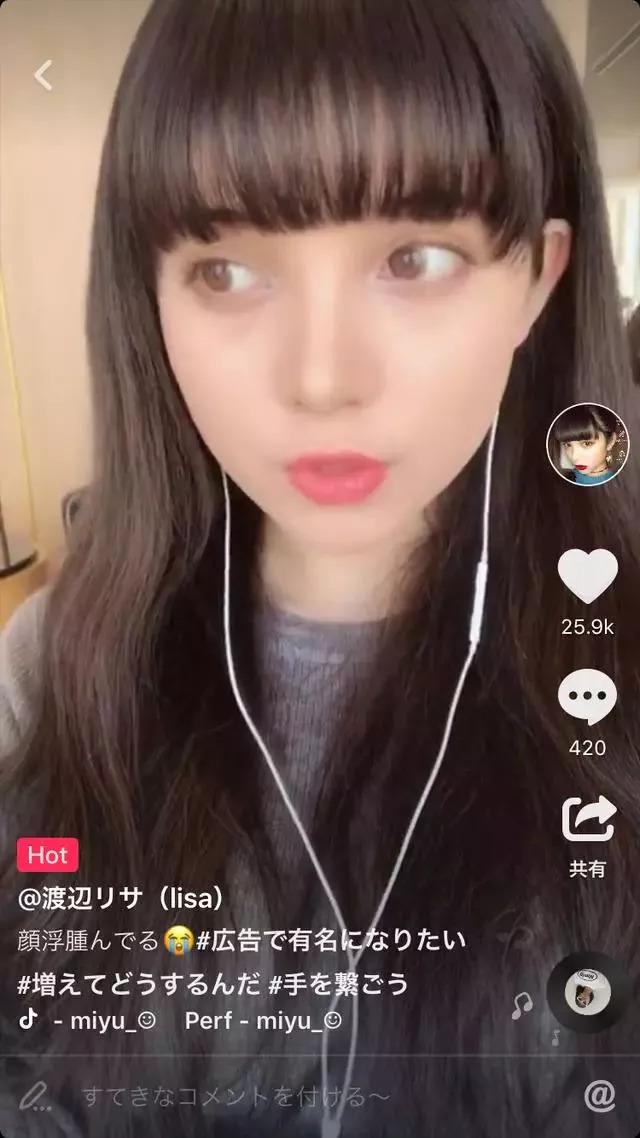Screen dimensions: 640x1138
Task: Open the @渡辺リサ (lisa) username link
Action: [x=121, y=898]
